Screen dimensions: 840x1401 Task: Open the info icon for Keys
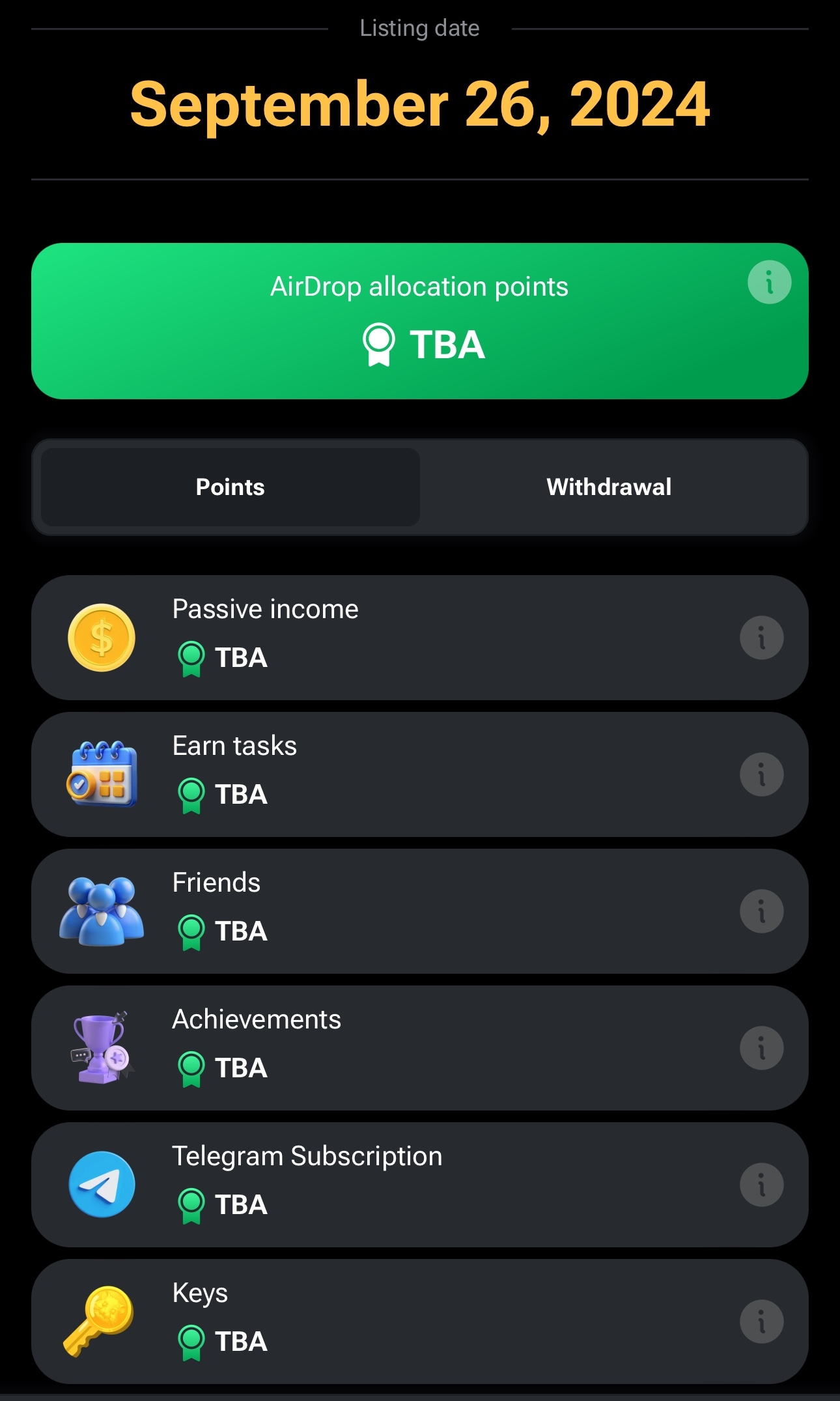click(x=761, y=1322)
